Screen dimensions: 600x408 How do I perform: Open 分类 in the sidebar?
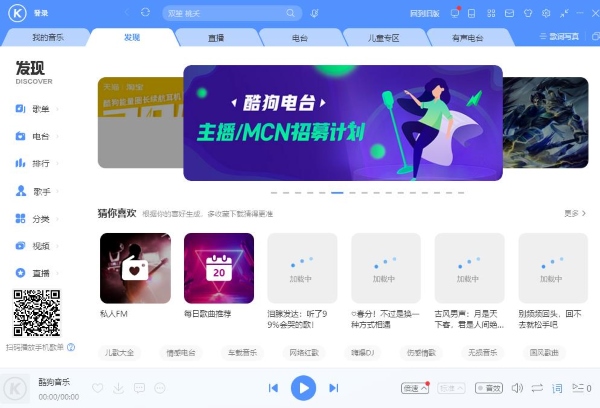pos(39,218)
